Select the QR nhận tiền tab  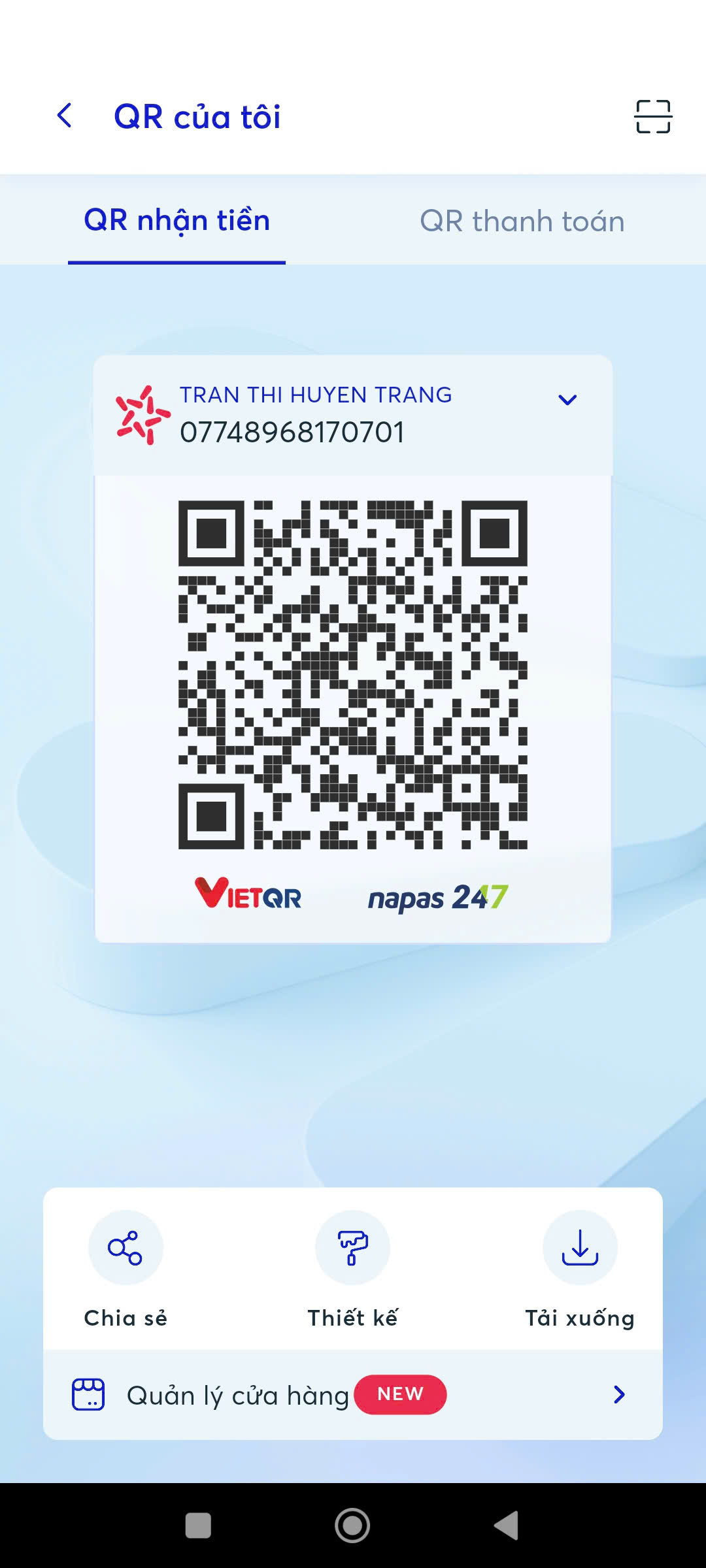(176, 221)
